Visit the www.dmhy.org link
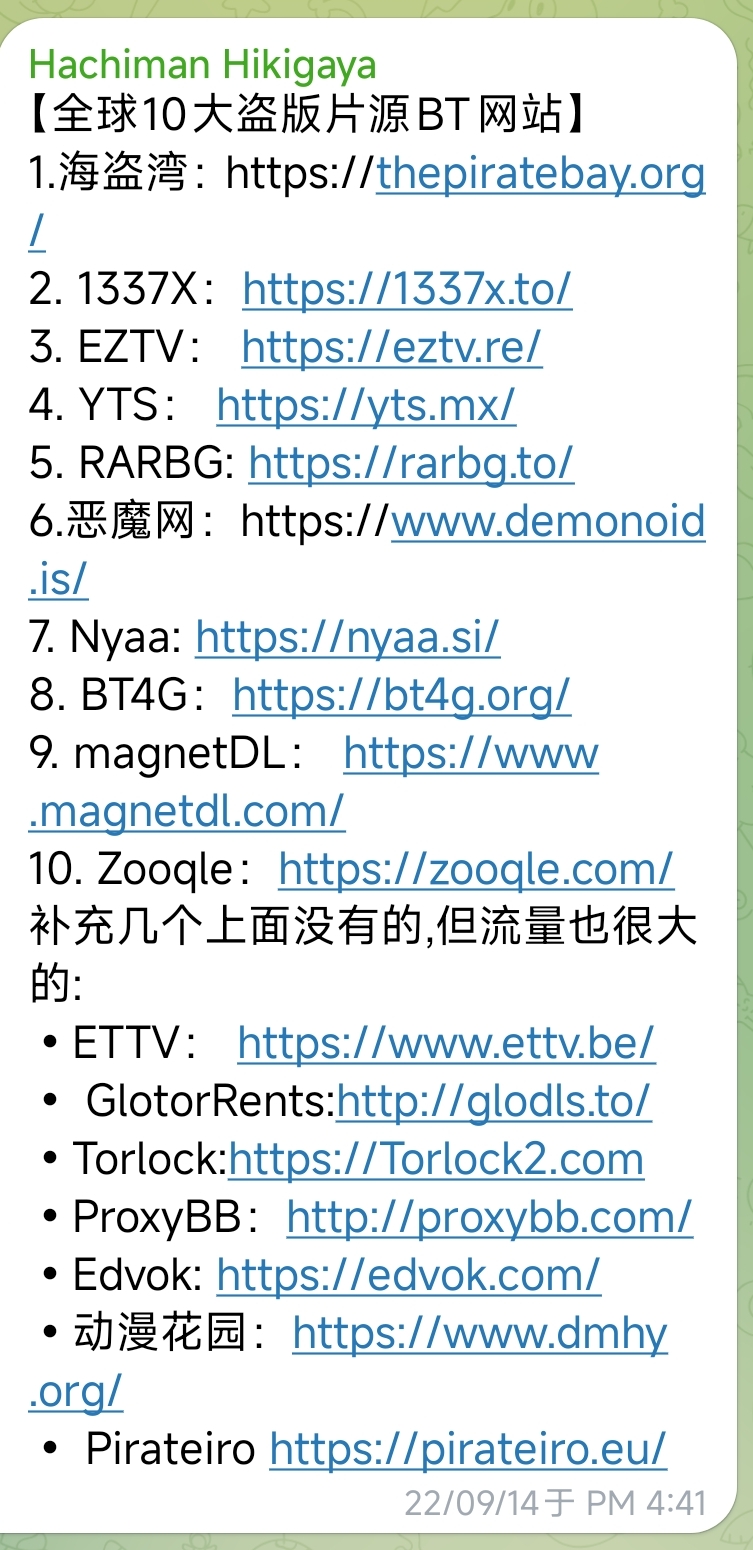The image size is (753, 1550). pos(479,1334)
